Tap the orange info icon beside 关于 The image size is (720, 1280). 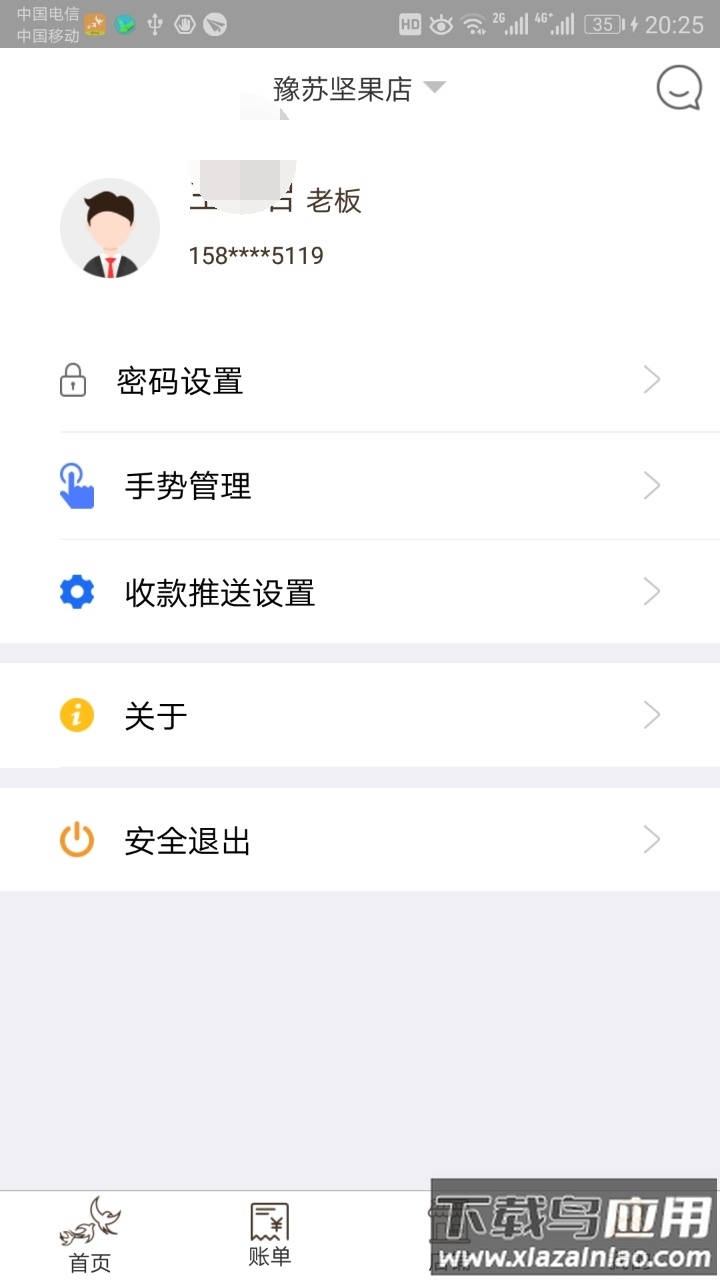pos(77,715)
